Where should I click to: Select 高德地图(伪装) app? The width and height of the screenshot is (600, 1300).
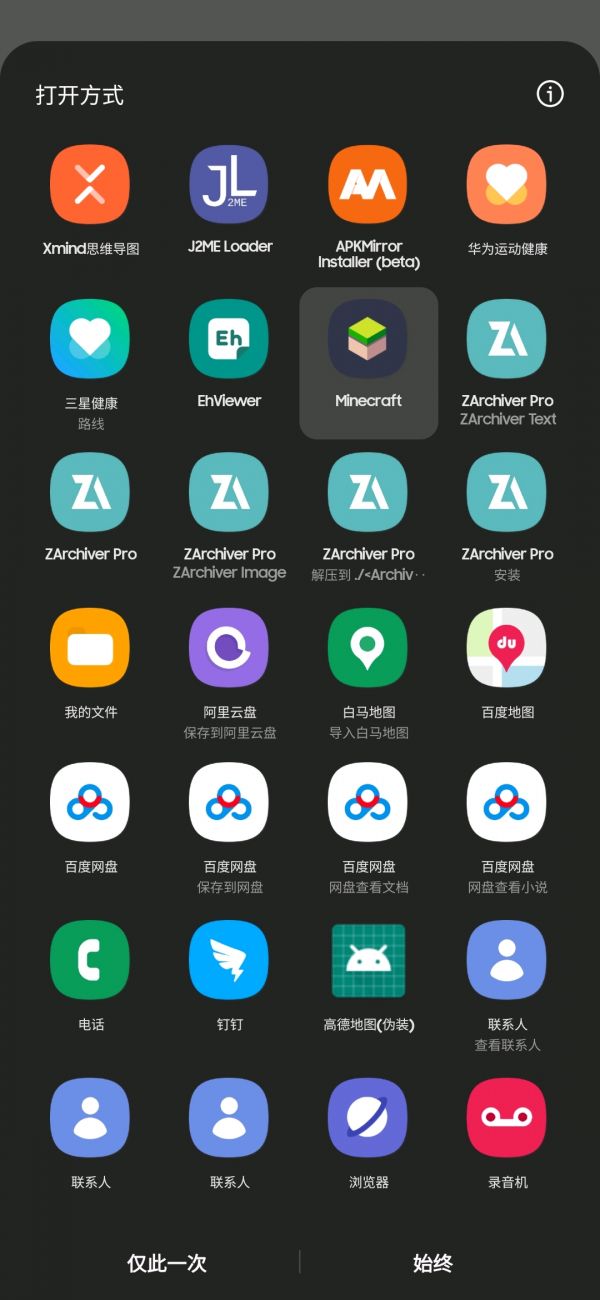(368, 960)
